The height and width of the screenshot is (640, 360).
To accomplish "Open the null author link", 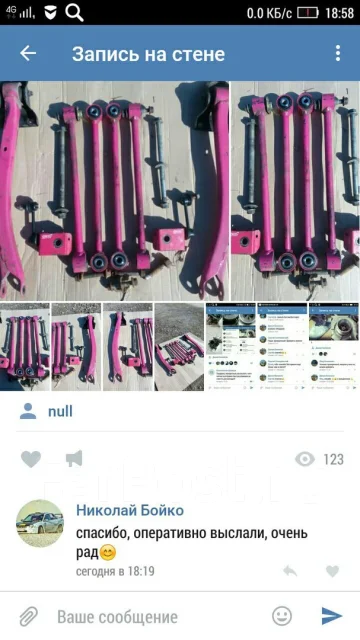I will [60, 411].
